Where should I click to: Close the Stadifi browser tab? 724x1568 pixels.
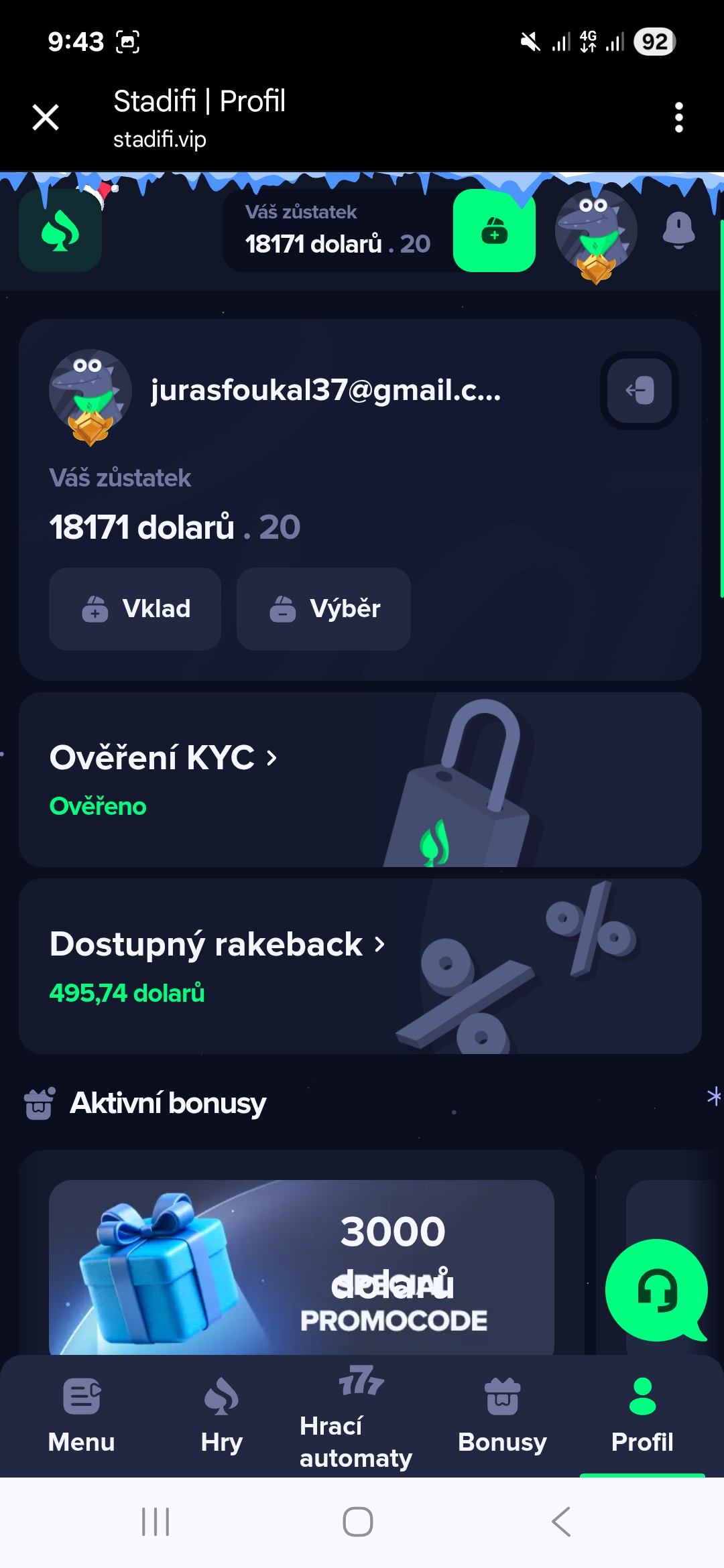(x=46, y=118)
